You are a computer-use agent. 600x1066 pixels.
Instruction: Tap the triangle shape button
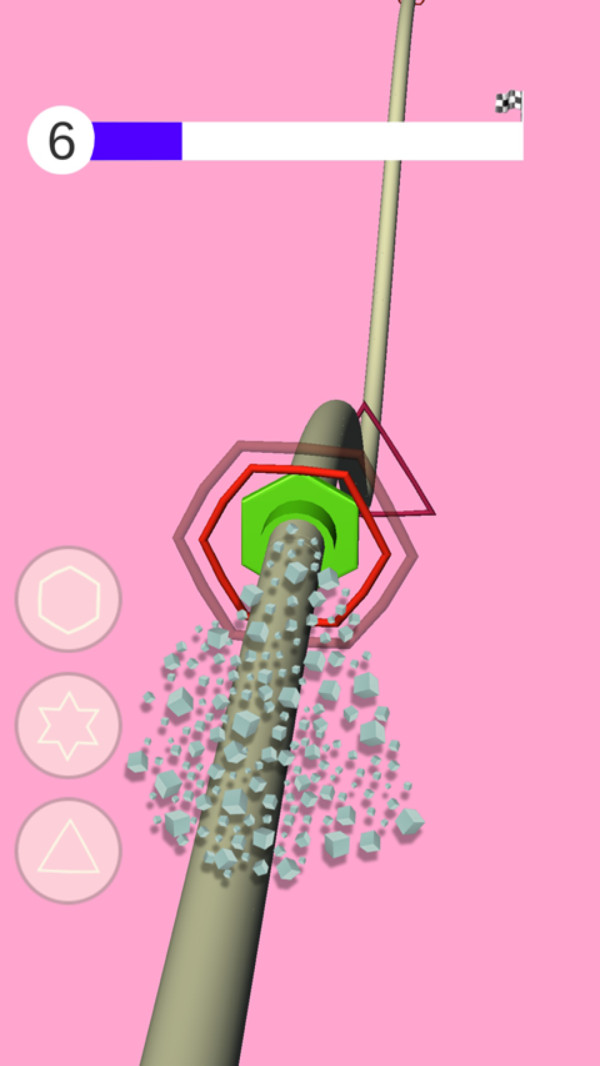click(x=68, y=851)
